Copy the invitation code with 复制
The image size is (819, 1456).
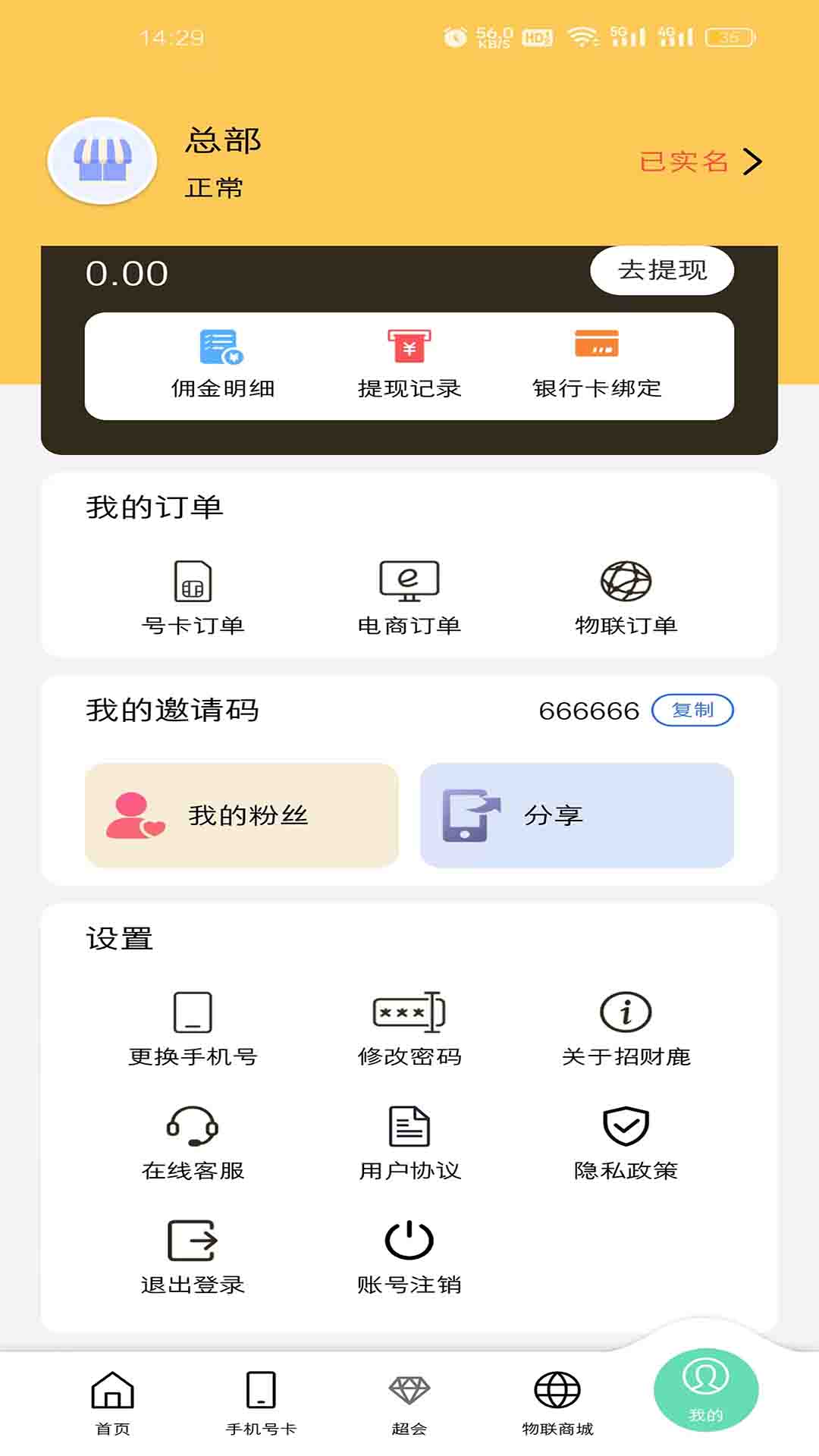(x=692, y=711)
